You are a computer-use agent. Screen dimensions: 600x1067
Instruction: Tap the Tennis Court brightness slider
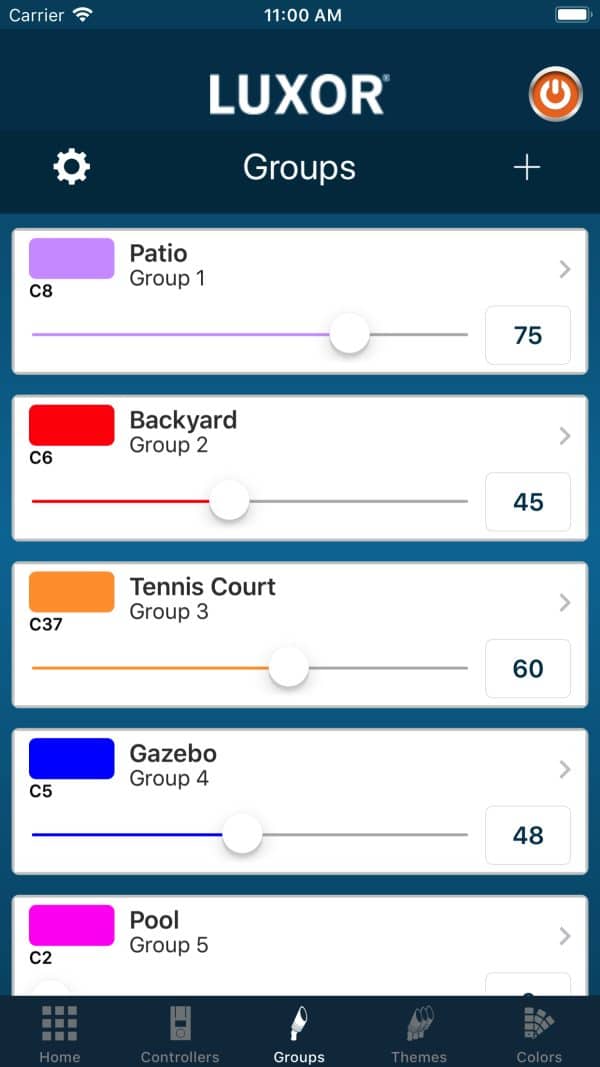250,668
